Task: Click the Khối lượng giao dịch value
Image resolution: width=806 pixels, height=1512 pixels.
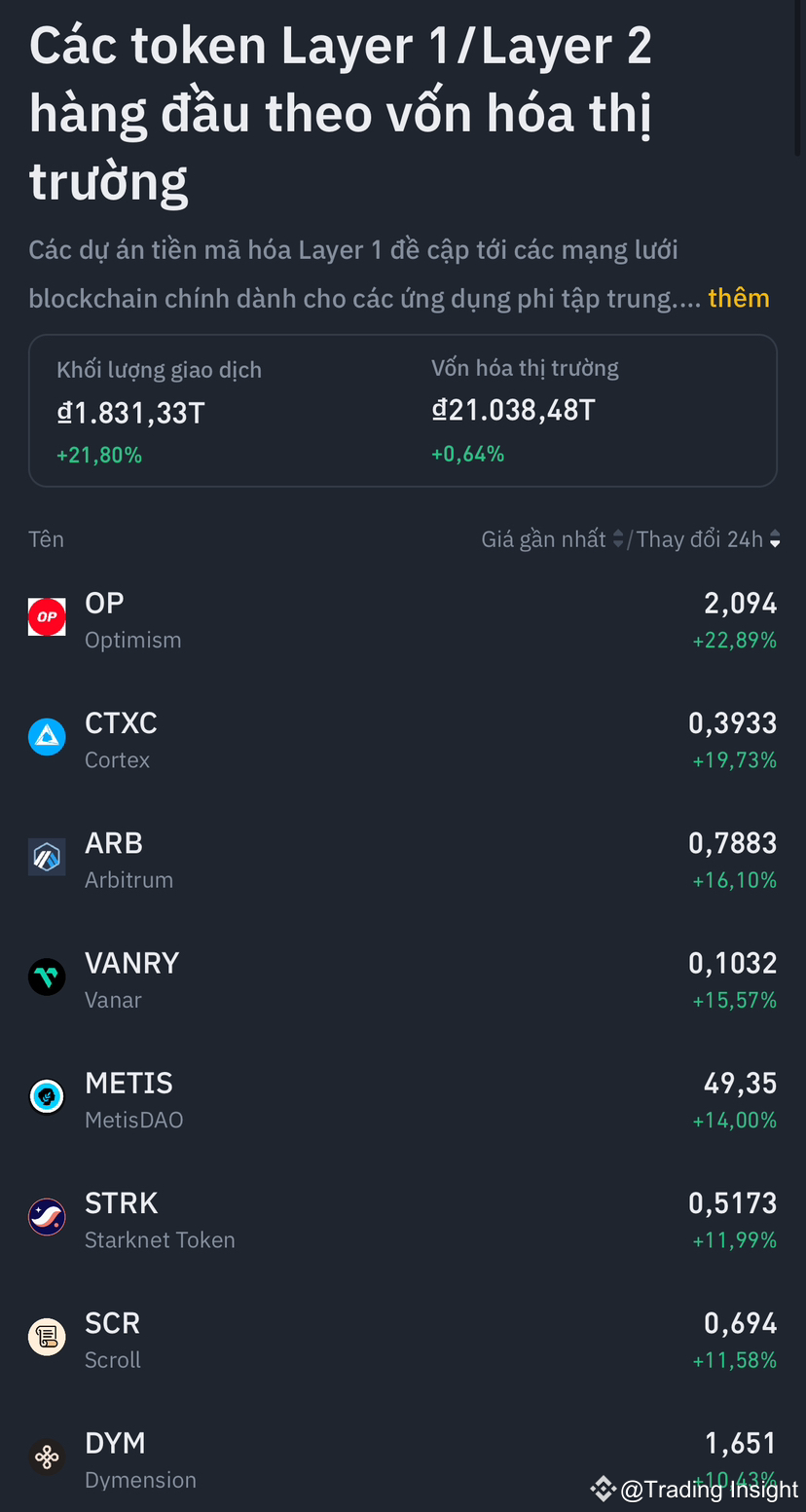Action: 131,412
